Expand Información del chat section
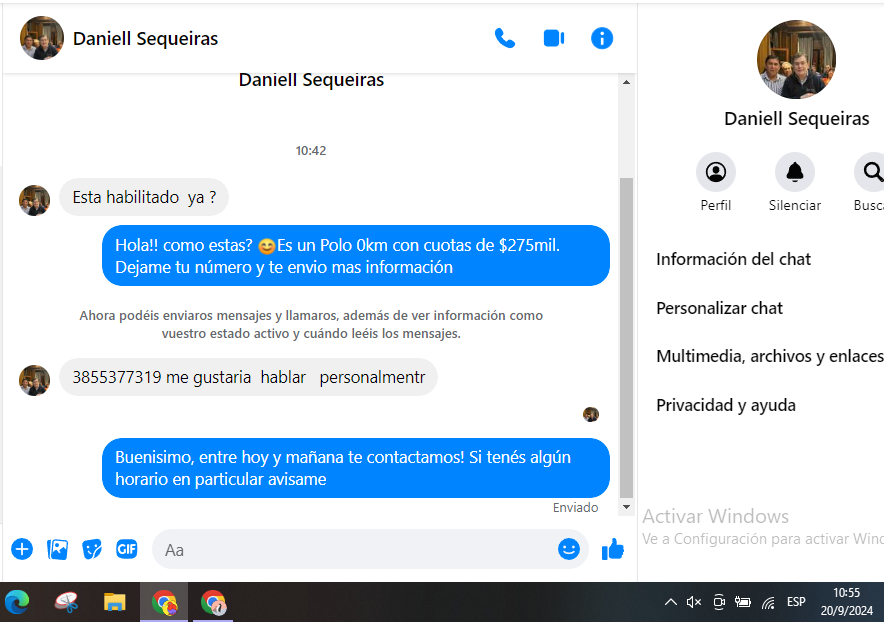Screen dimensions: 884x622 point(734,259)
